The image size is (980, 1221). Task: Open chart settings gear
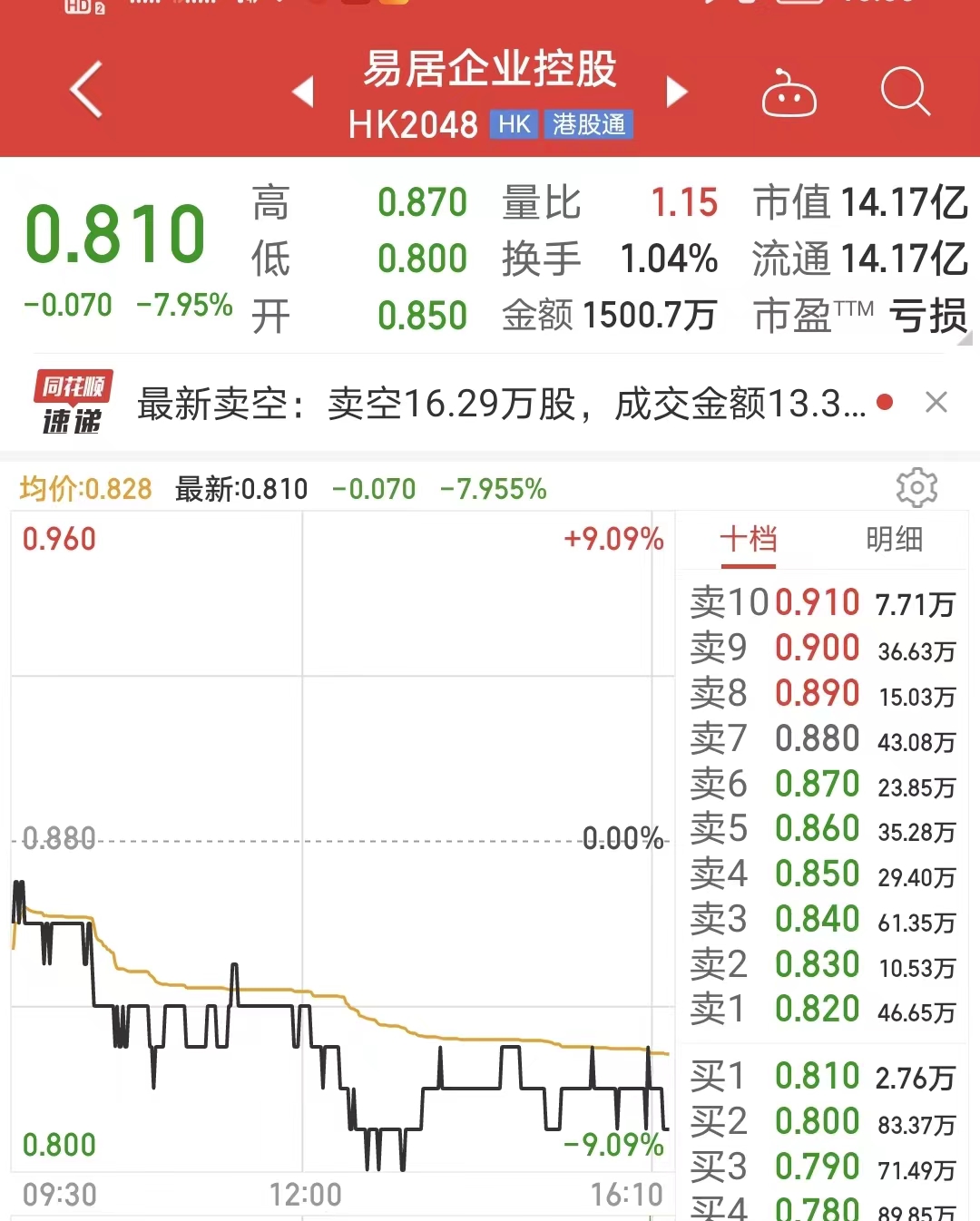(916, 488)
